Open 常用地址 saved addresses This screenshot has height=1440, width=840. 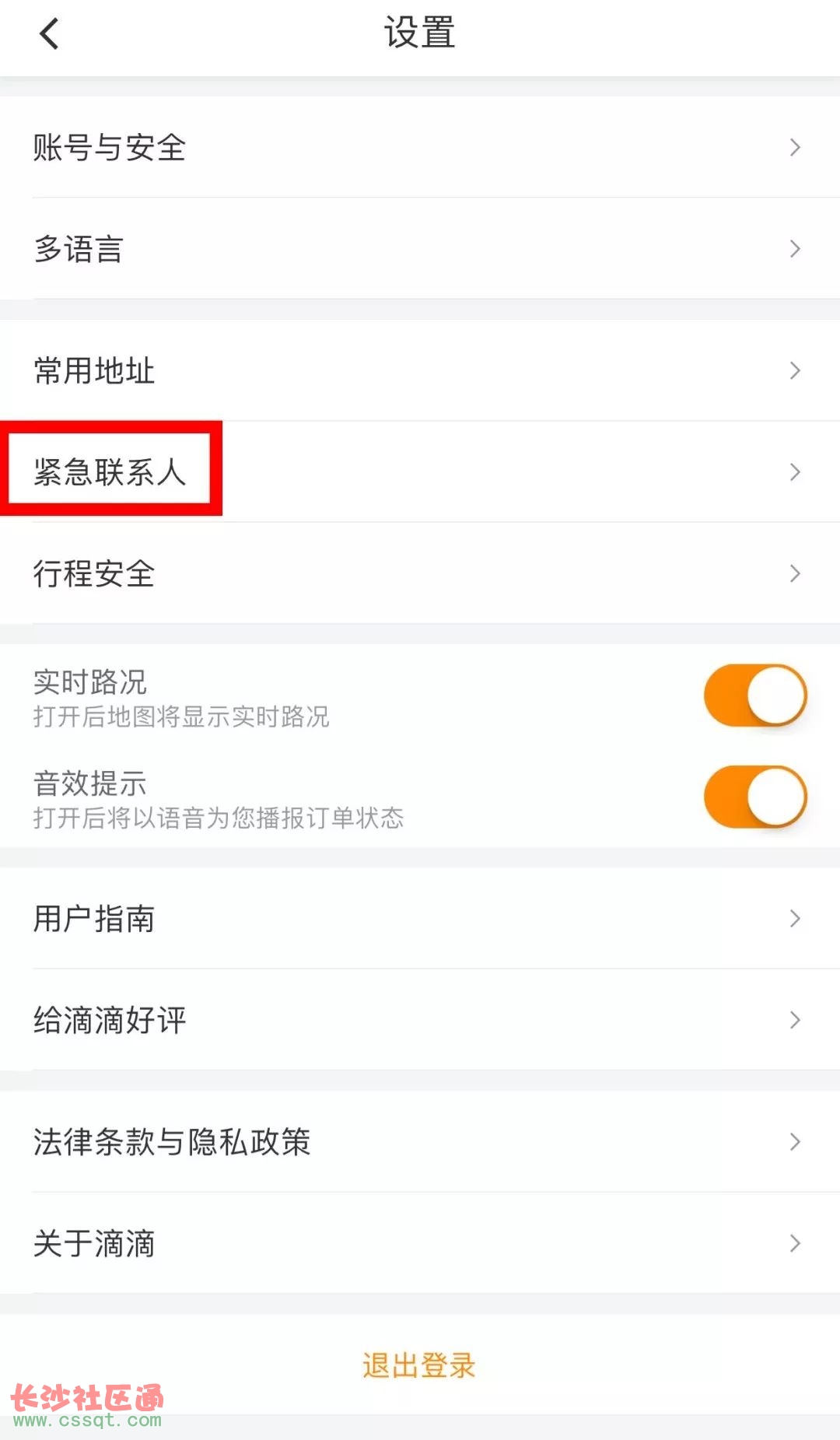tap(420, 370)
